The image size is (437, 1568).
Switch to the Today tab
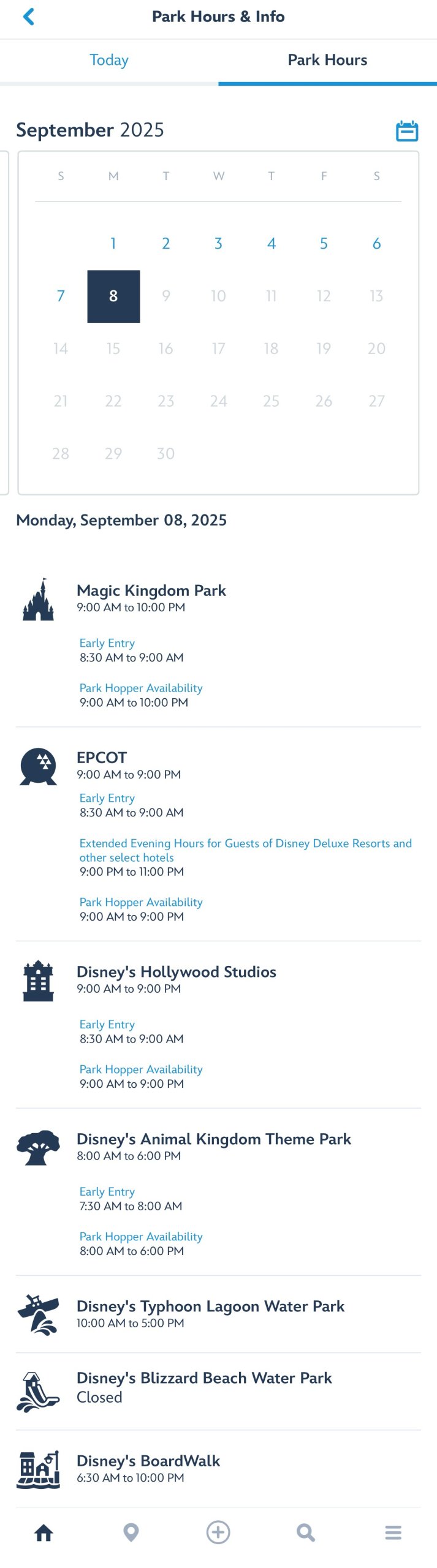point(109,60)
